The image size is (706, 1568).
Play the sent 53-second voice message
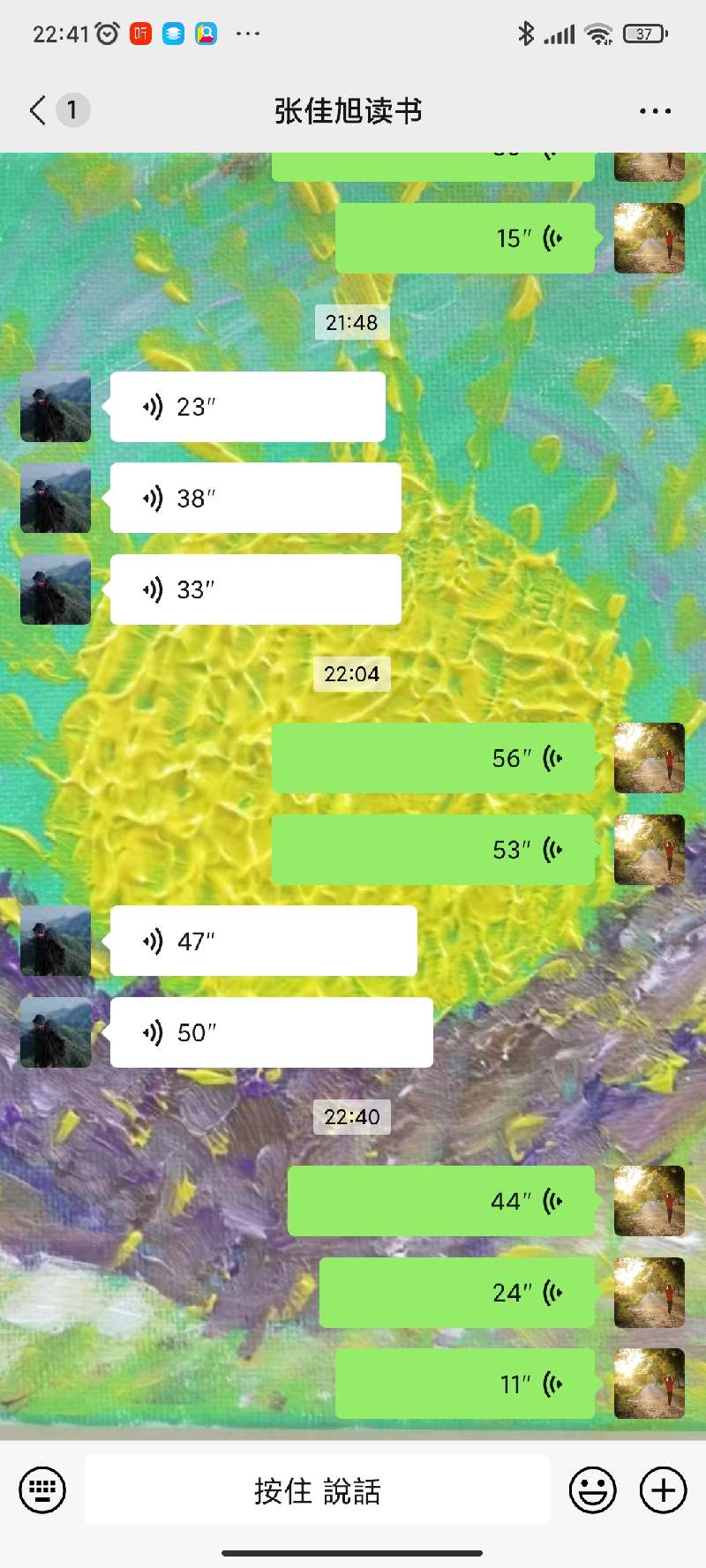pos(433,850)
